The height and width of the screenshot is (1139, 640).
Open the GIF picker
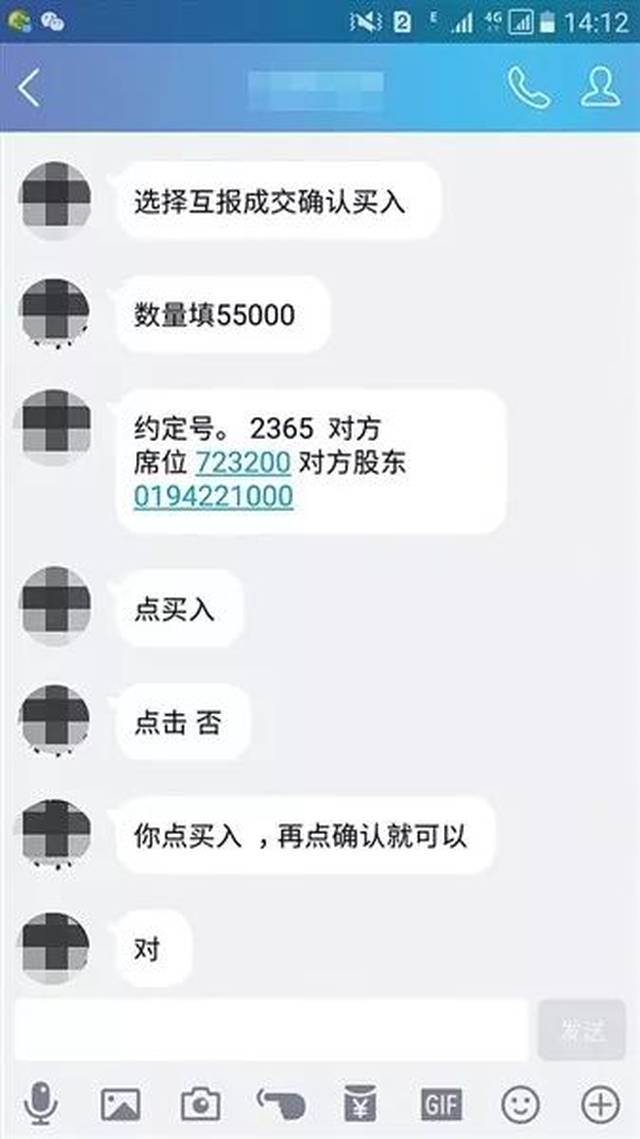pyautogui.click(x=441, y=1104)
